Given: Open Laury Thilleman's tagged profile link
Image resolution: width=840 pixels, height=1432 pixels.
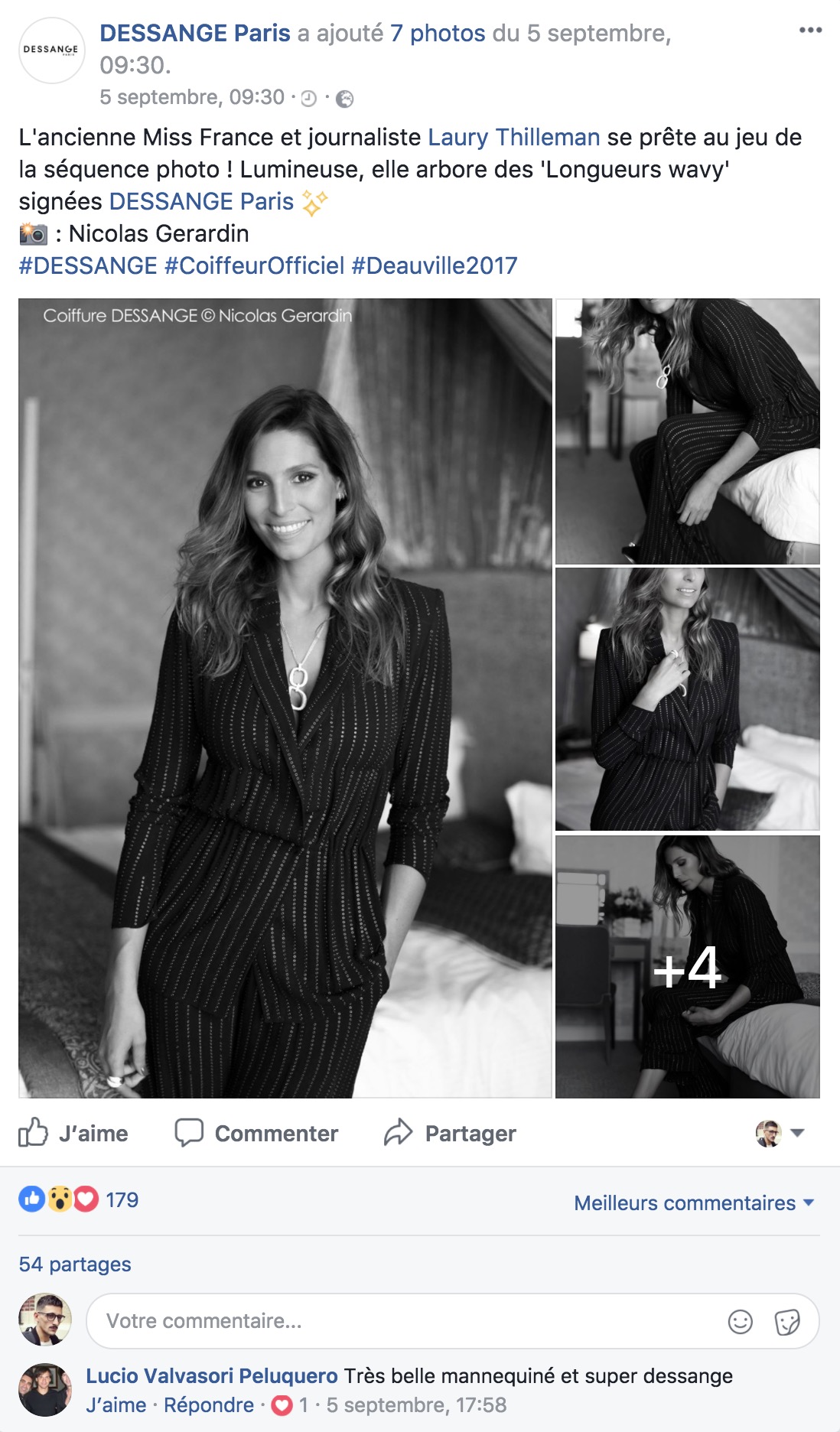Looking at the screenshot, I should click(x=513, y=137).
